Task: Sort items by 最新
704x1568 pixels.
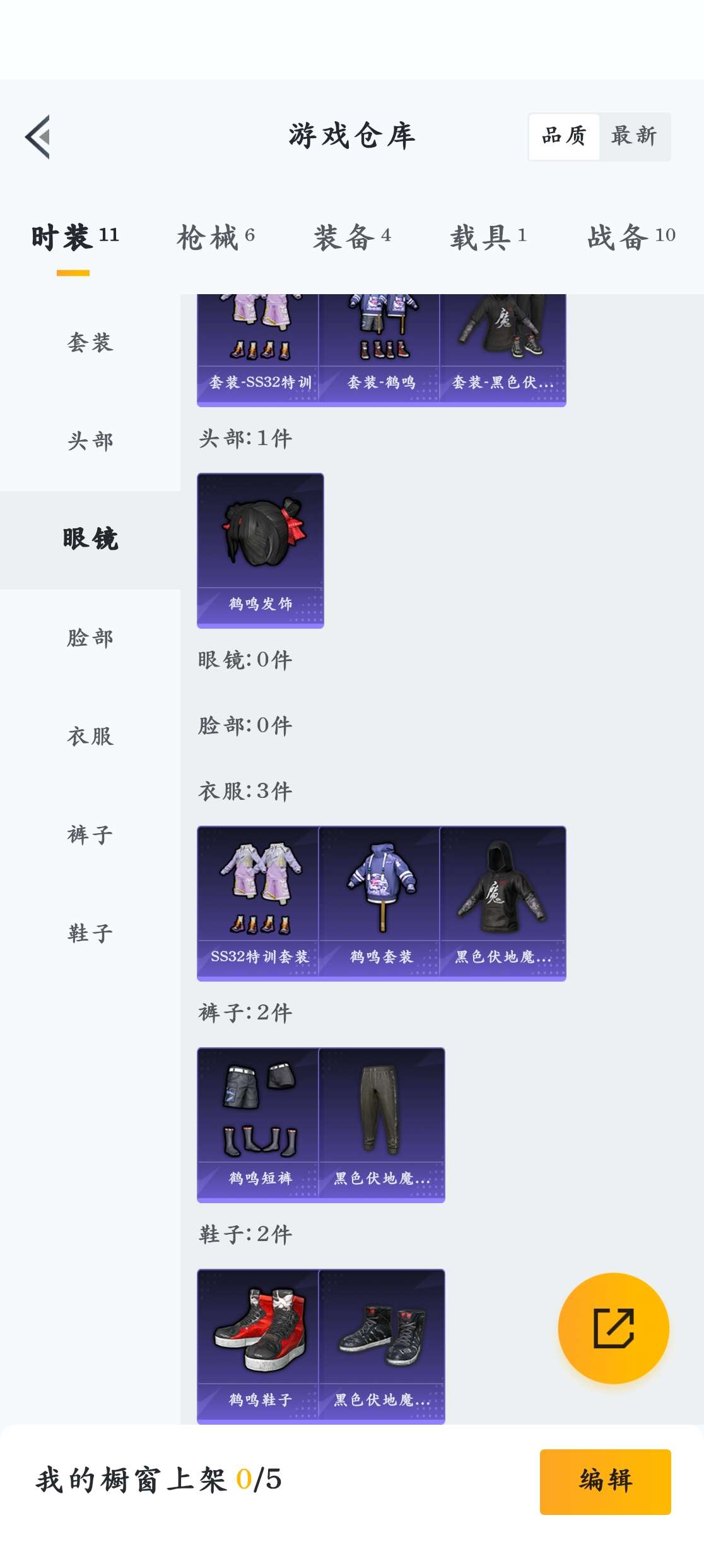Action: pyautogui.click(x=634, y=136)
